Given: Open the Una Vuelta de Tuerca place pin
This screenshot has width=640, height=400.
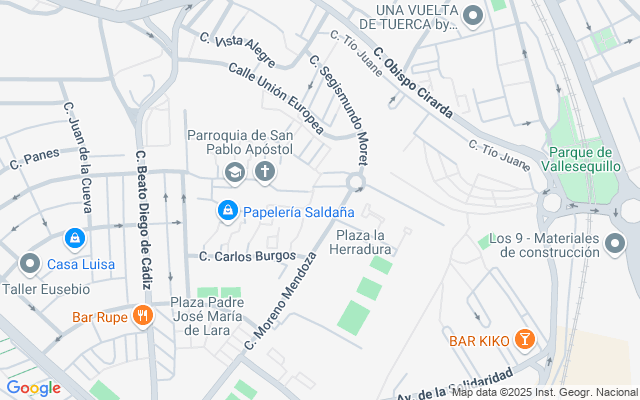Looking at the screenshot, I should point(474,14).
